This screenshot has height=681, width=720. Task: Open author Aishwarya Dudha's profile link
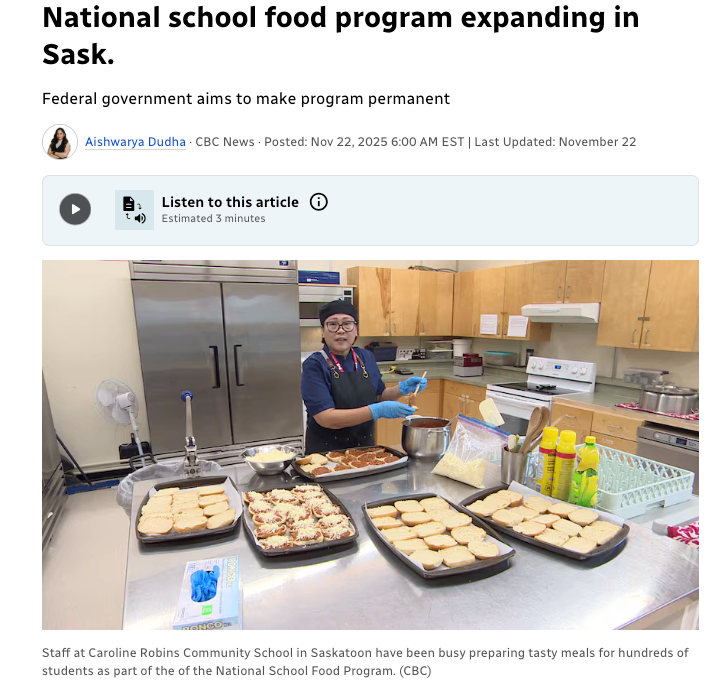pyautogui.click(x=135, y=142)
